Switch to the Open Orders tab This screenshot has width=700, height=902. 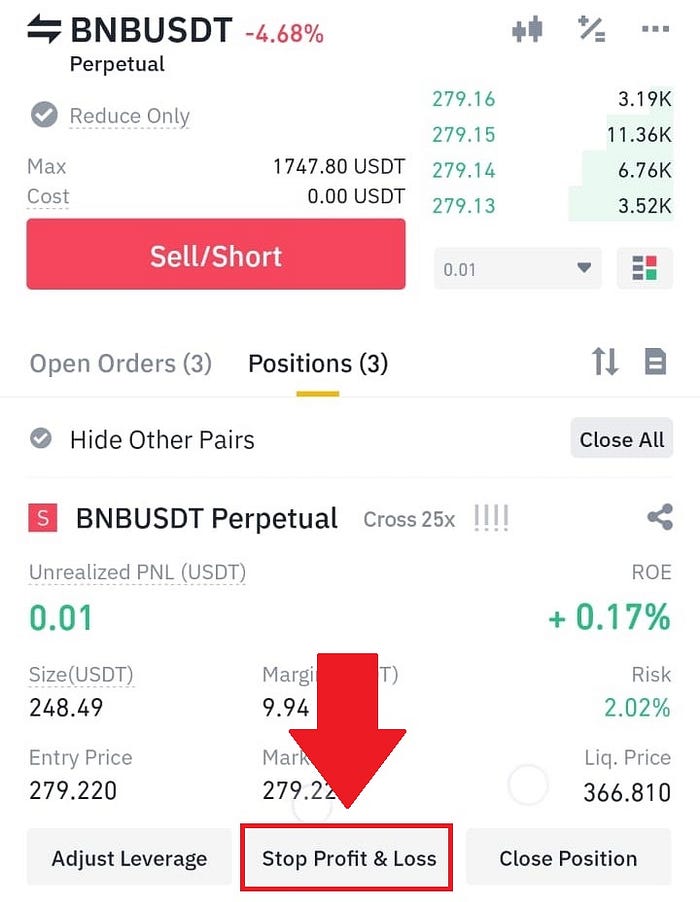(x=121, y=363)
